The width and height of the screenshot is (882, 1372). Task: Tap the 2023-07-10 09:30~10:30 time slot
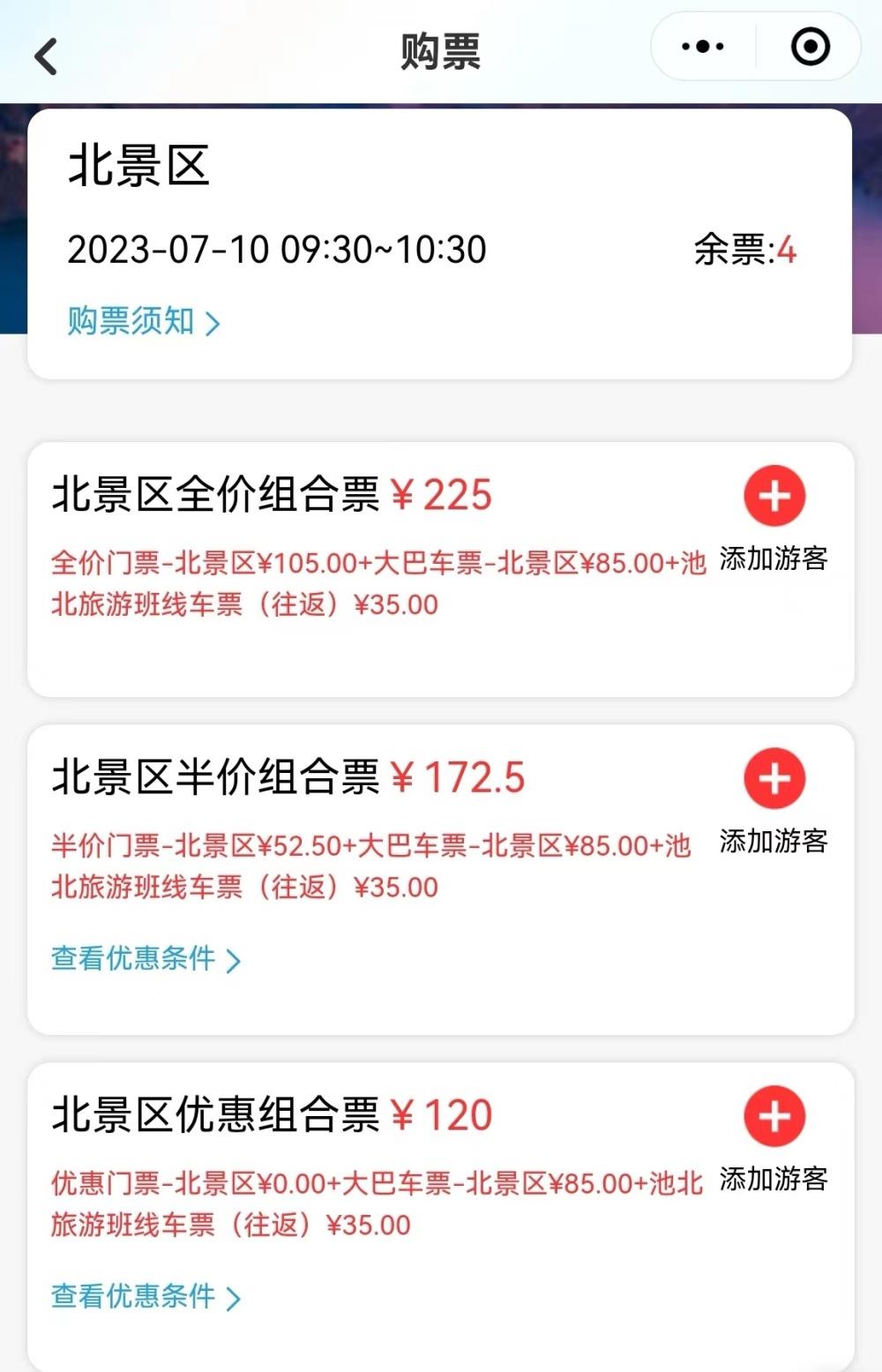[275, 251]
